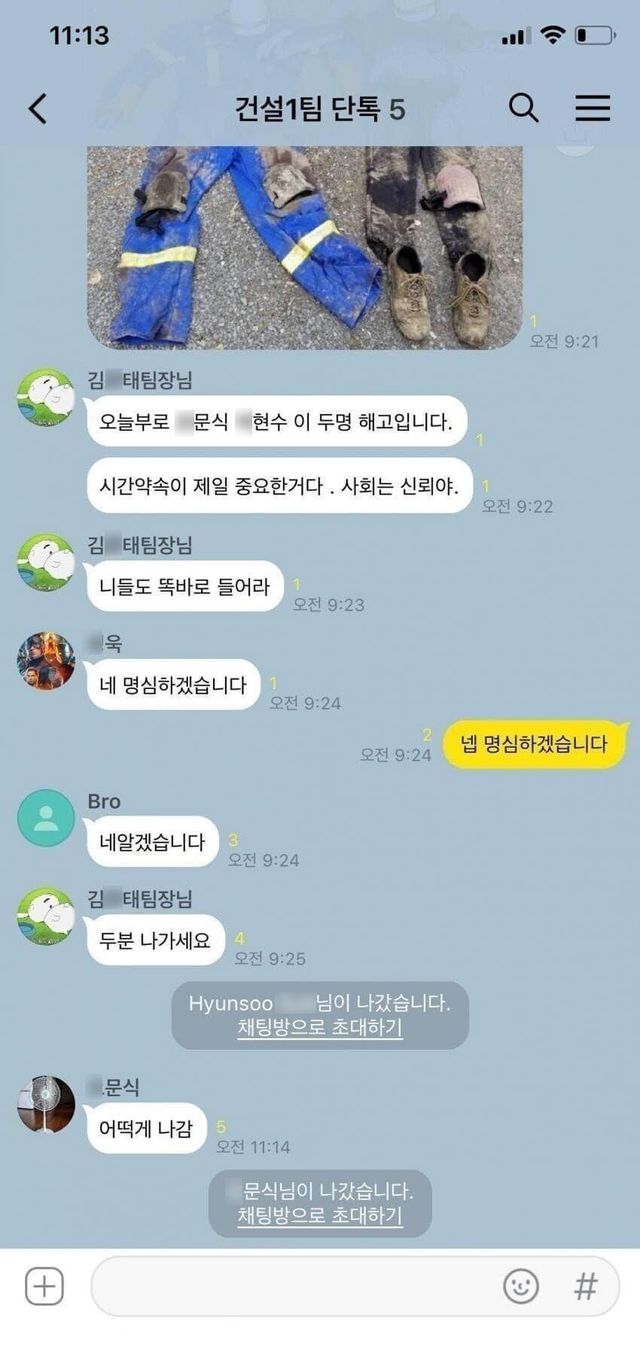Screen dimensions: 640x1350
Task: Tap 채팅방으로 초대하기 under Hyunsoo's leave notice
Action: 320,1029
